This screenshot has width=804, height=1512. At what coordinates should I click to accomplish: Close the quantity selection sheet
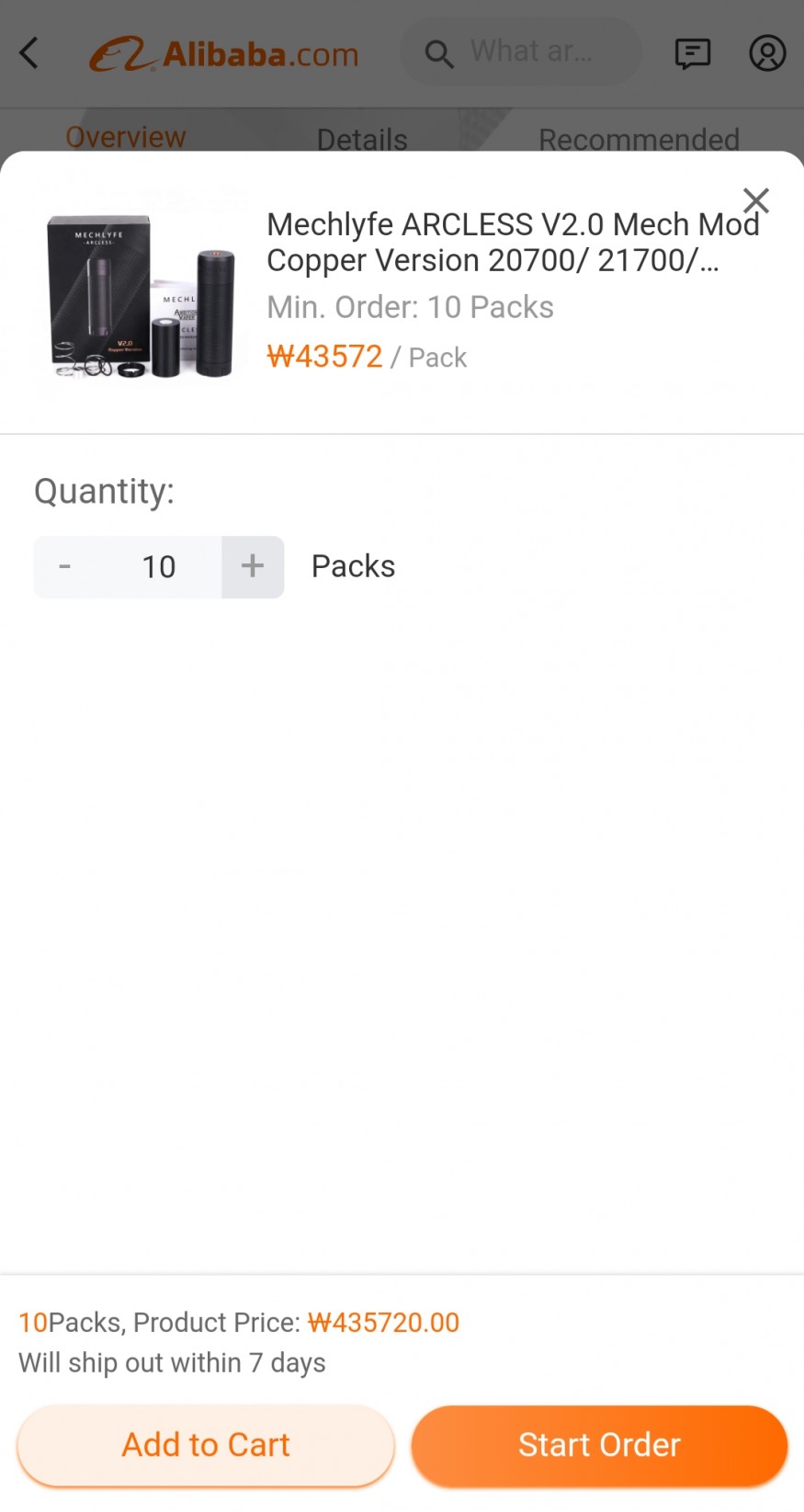pos(755,200)
